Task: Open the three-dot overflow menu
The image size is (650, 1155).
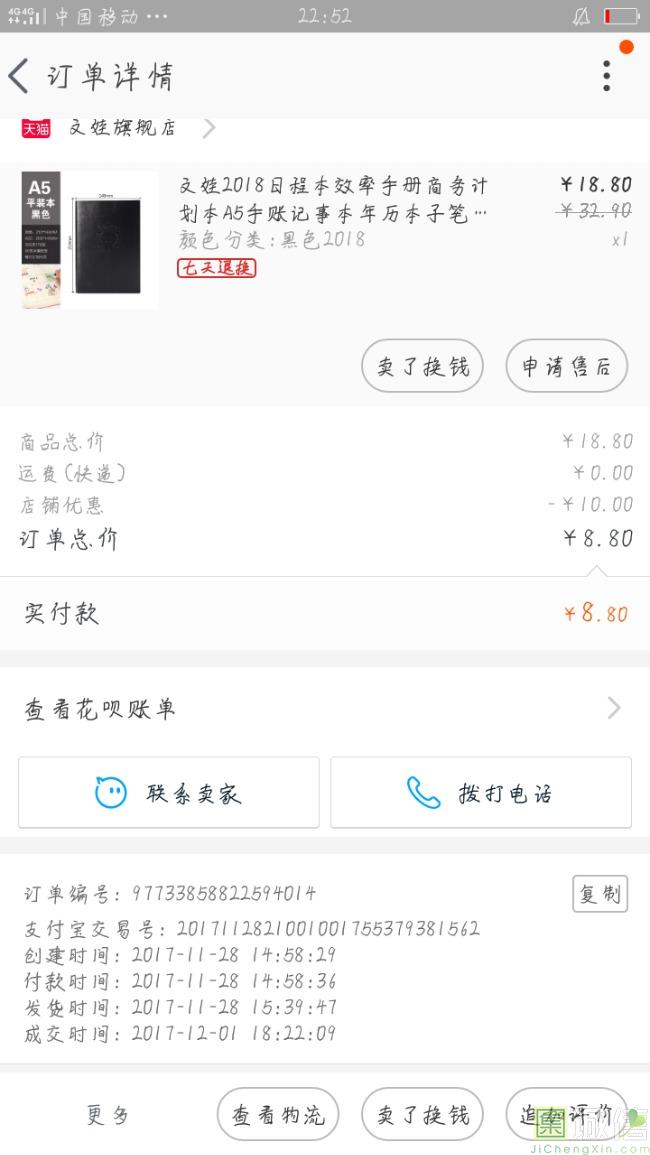Action: (607, 76)
